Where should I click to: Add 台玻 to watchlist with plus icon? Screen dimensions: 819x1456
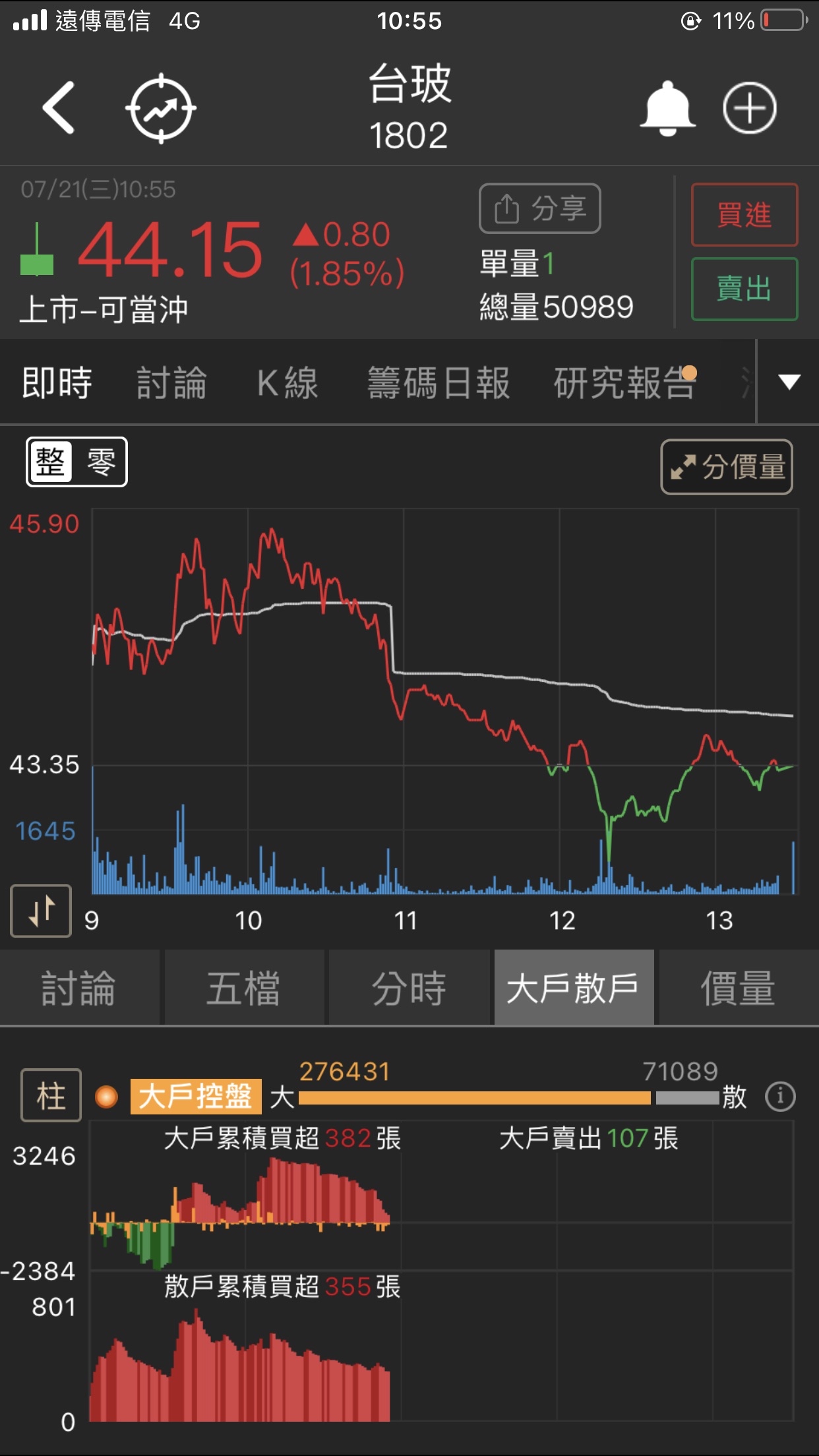(750, 108)
